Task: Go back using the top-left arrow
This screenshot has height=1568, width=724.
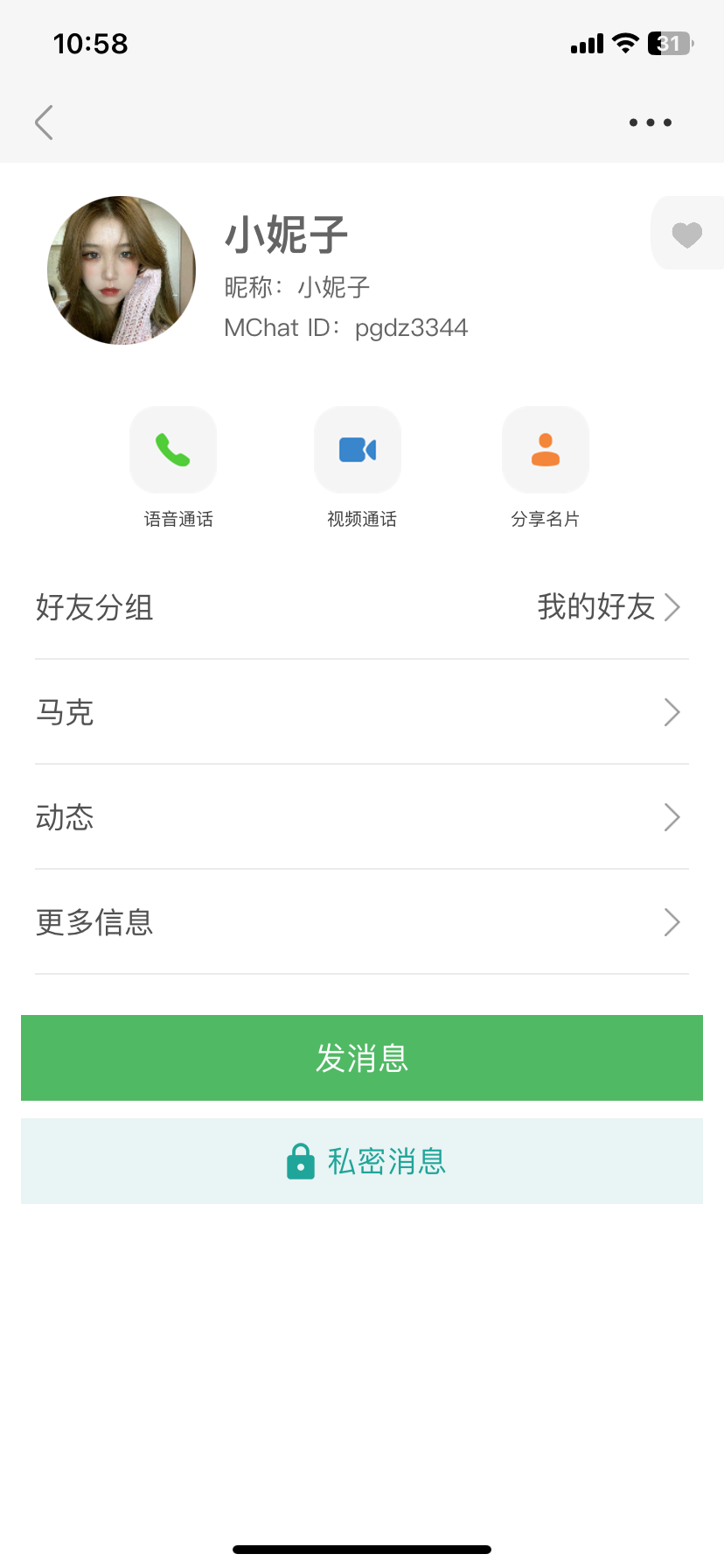Action: (x=45, y=122)
